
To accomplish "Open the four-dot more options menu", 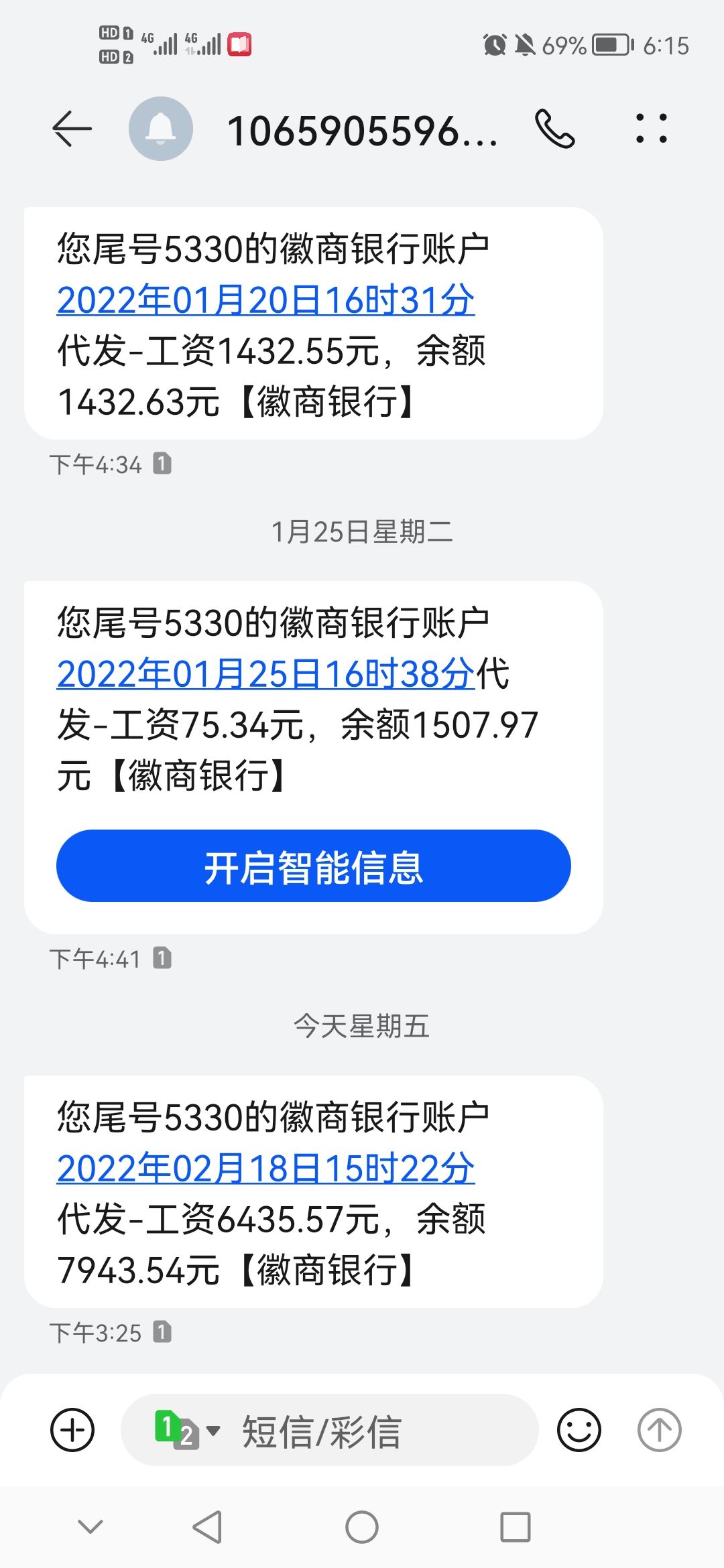I will 651,129.
